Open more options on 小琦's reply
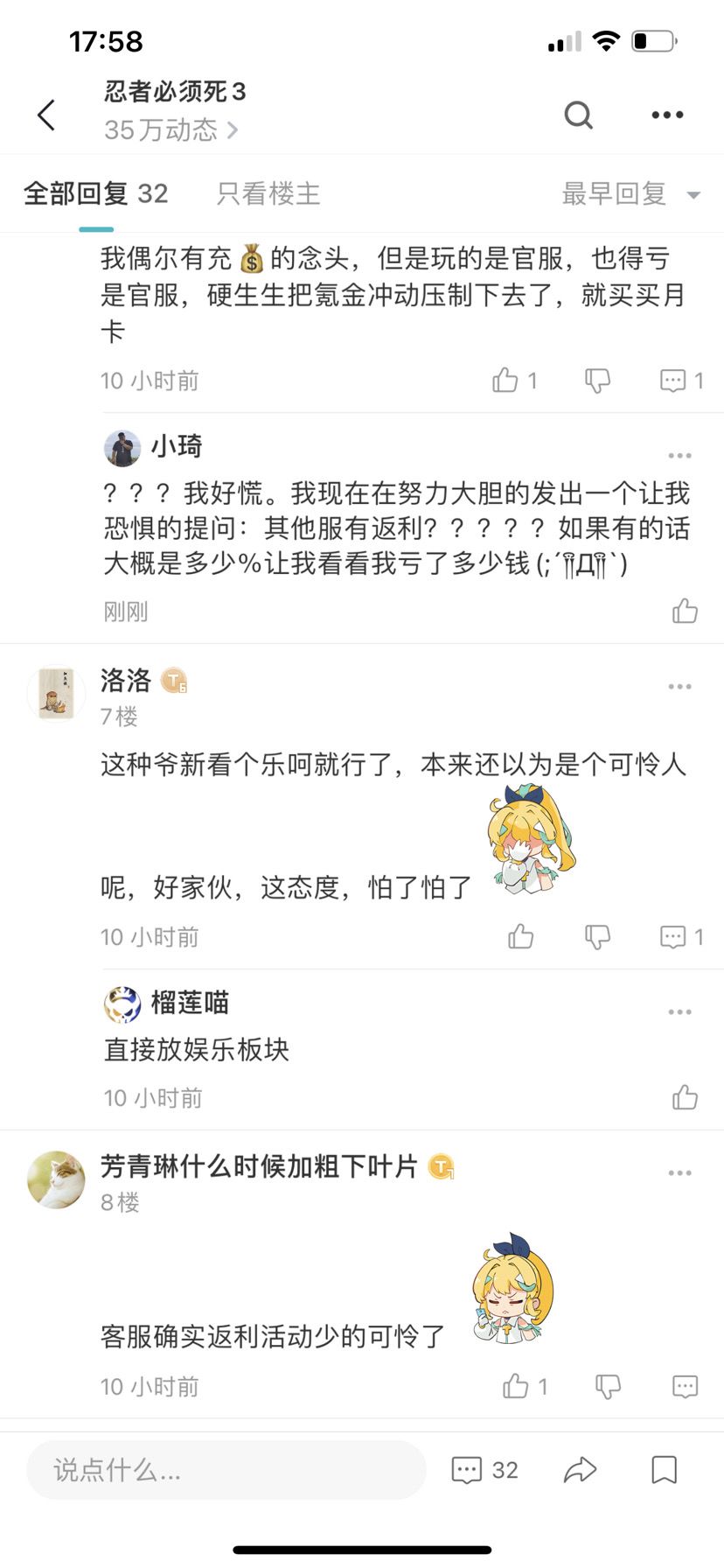724x1568 pixels. [679, 456]
